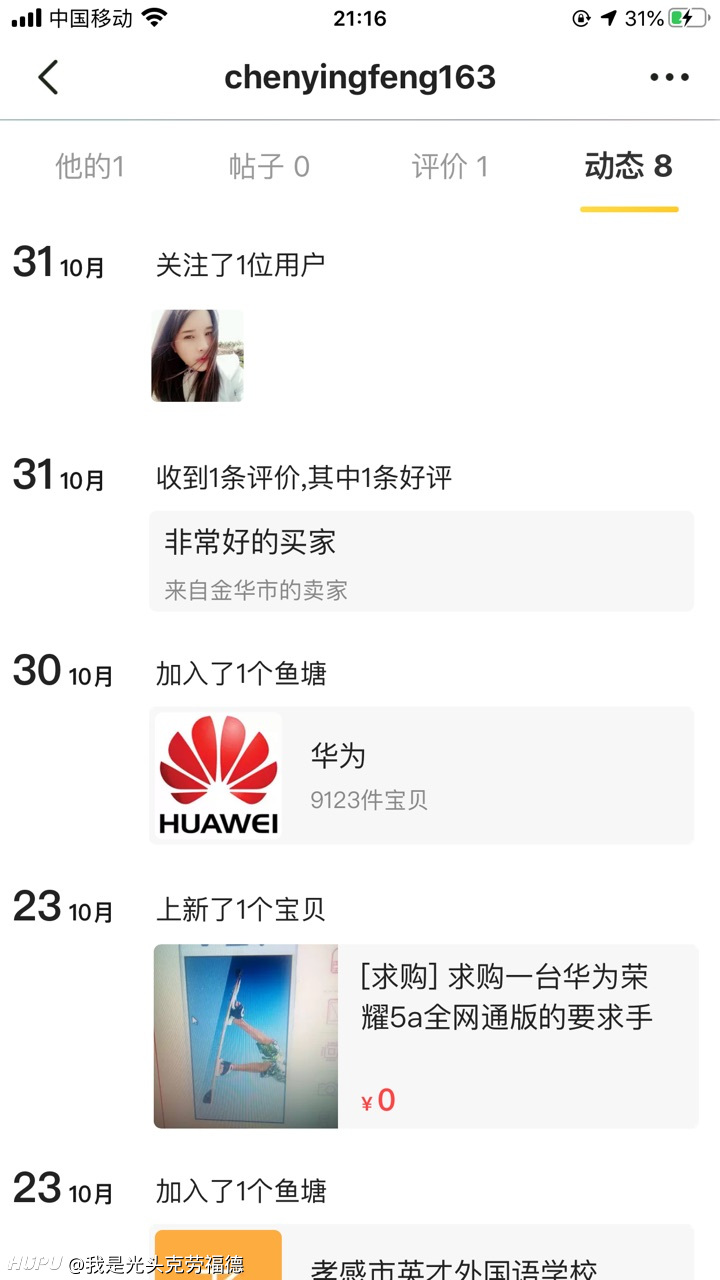This screenshot has height=1280, width=720.
Task: Switch to the 帖子 0 tab
Action: tap(269, 166)
